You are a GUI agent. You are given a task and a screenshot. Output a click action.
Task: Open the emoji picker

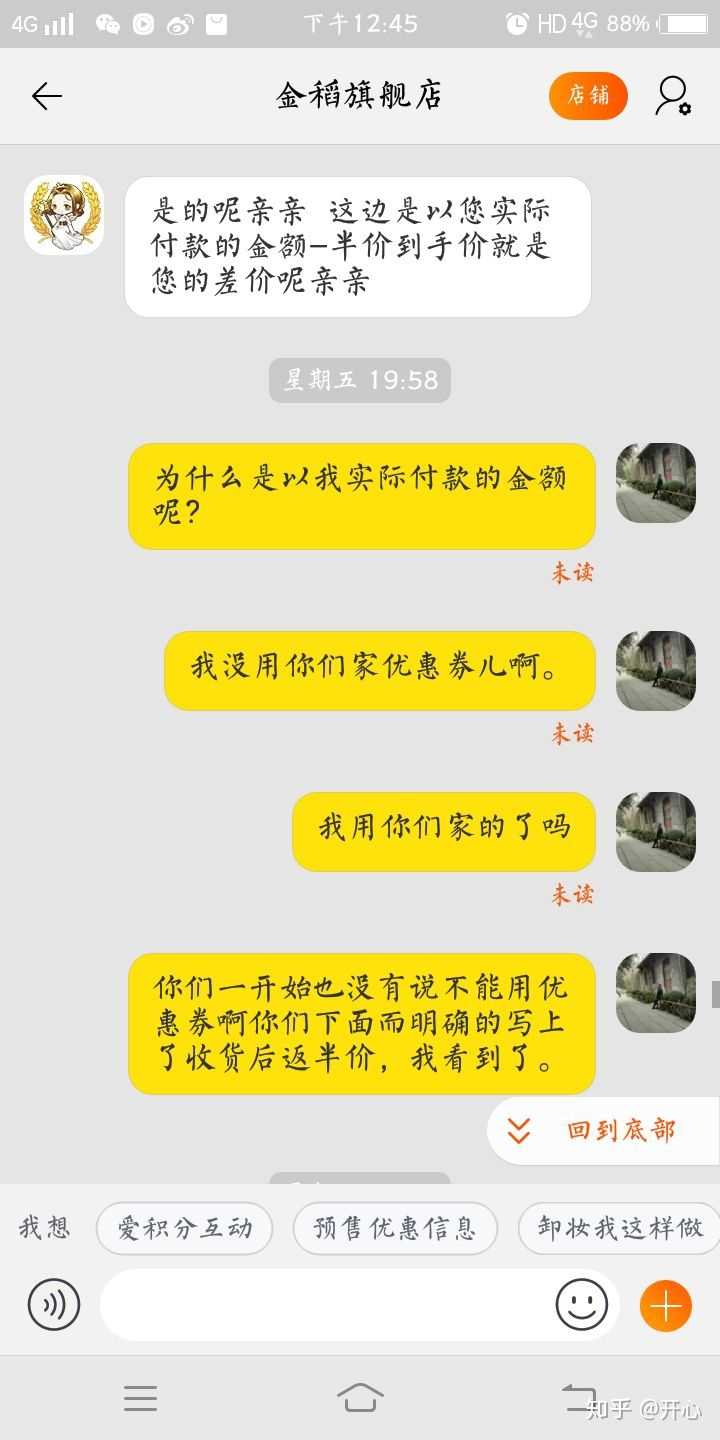(581, 1305)
